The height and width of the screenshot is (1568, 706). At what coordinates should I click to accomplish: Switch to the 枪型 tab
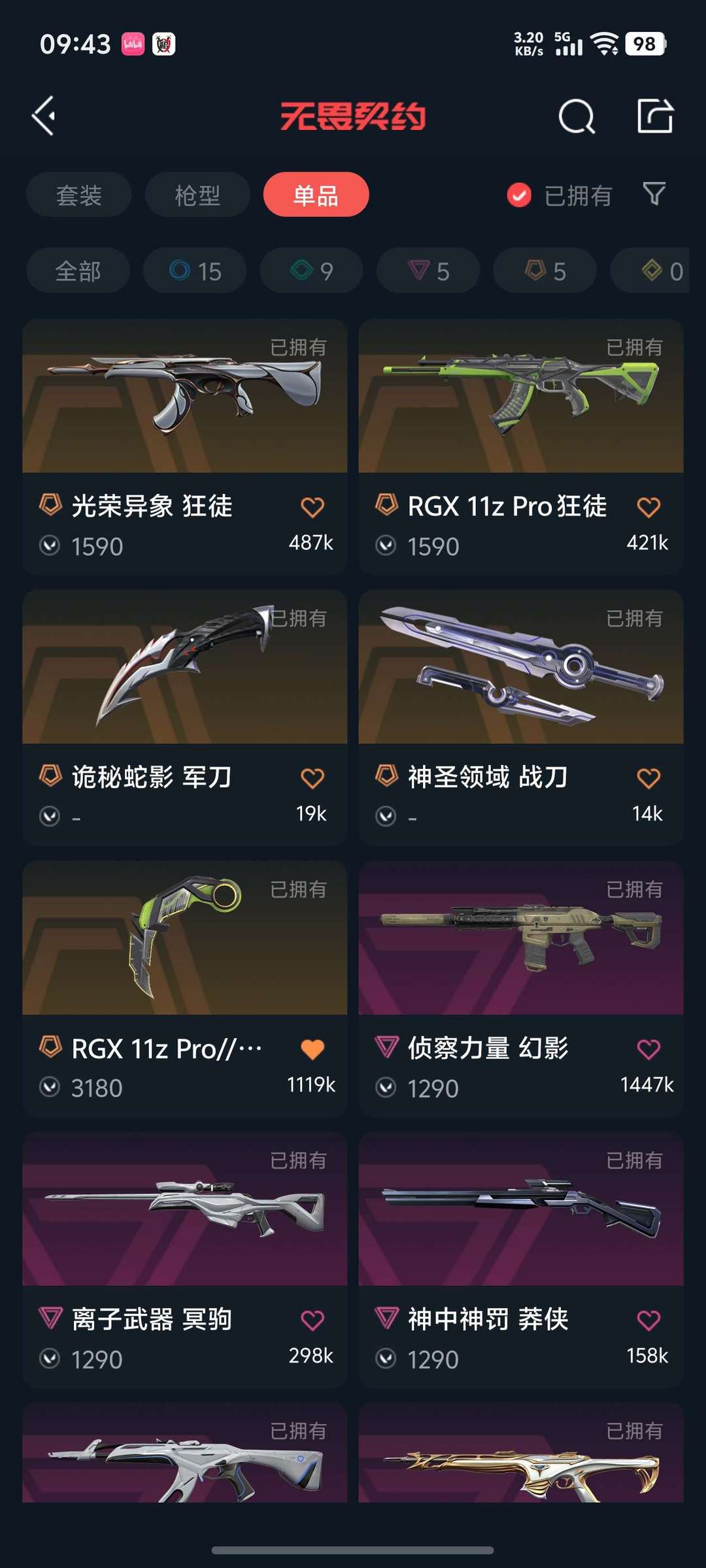click(197, 195)
